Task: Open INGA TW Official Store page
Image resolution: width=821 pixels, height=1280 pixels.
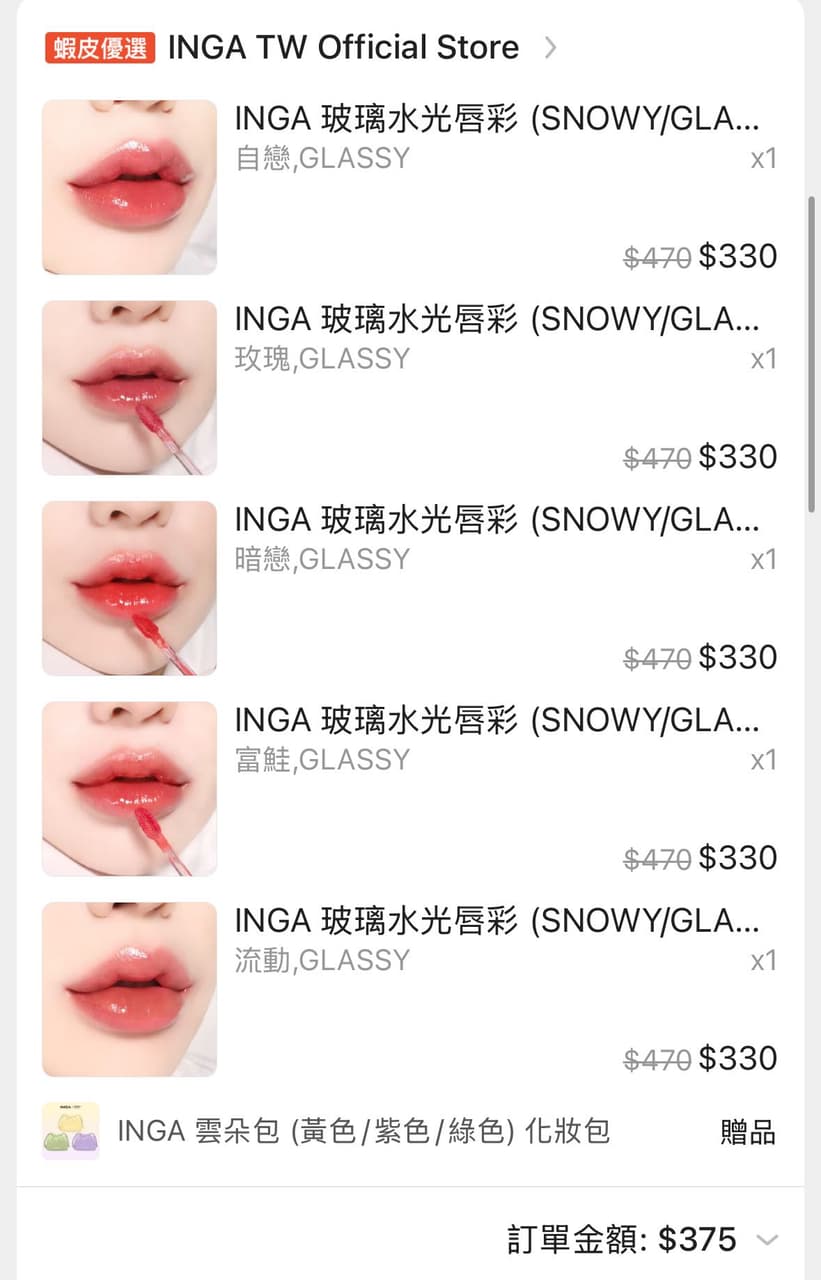Action: click(x=343, y=47)
